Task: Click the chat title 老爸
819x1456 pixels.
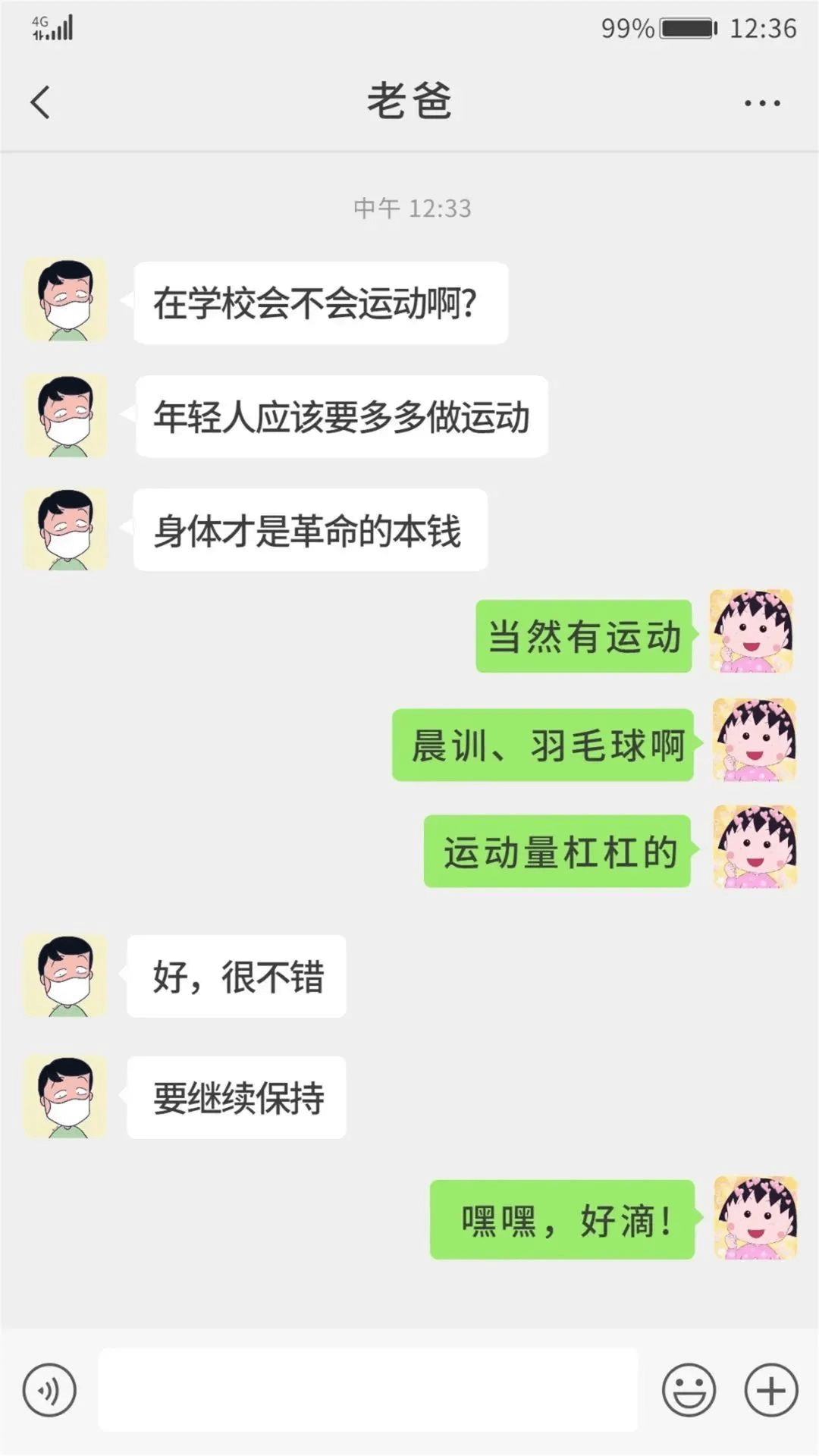Action: point(409,101)
